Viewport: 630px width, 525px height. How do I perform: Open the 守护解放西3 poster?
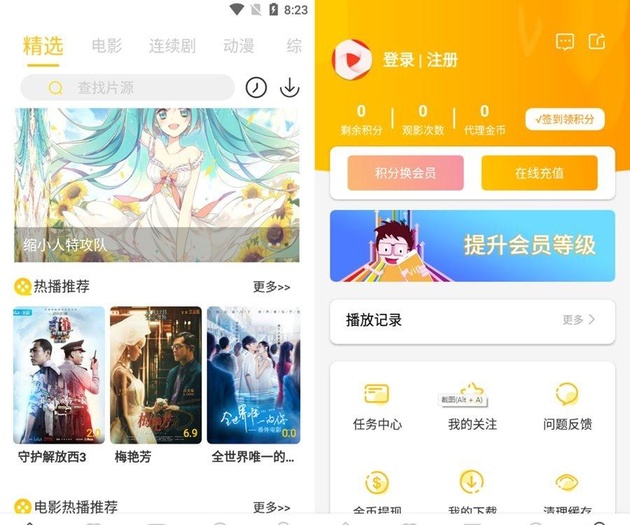point(59,375)
